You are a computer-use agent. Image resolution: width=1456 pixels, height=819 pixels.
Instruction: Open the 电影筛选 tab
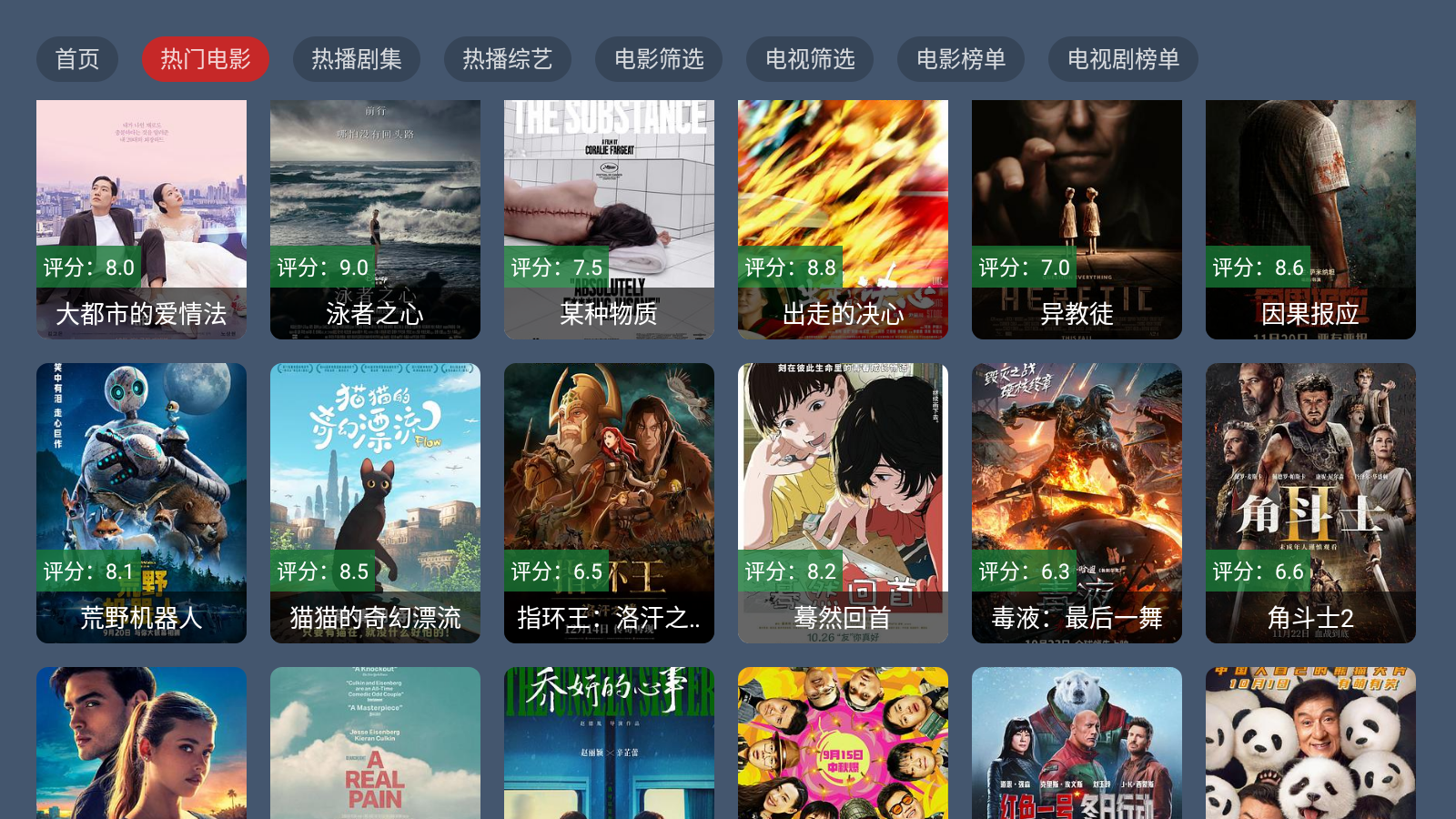(x=659, y=59)
